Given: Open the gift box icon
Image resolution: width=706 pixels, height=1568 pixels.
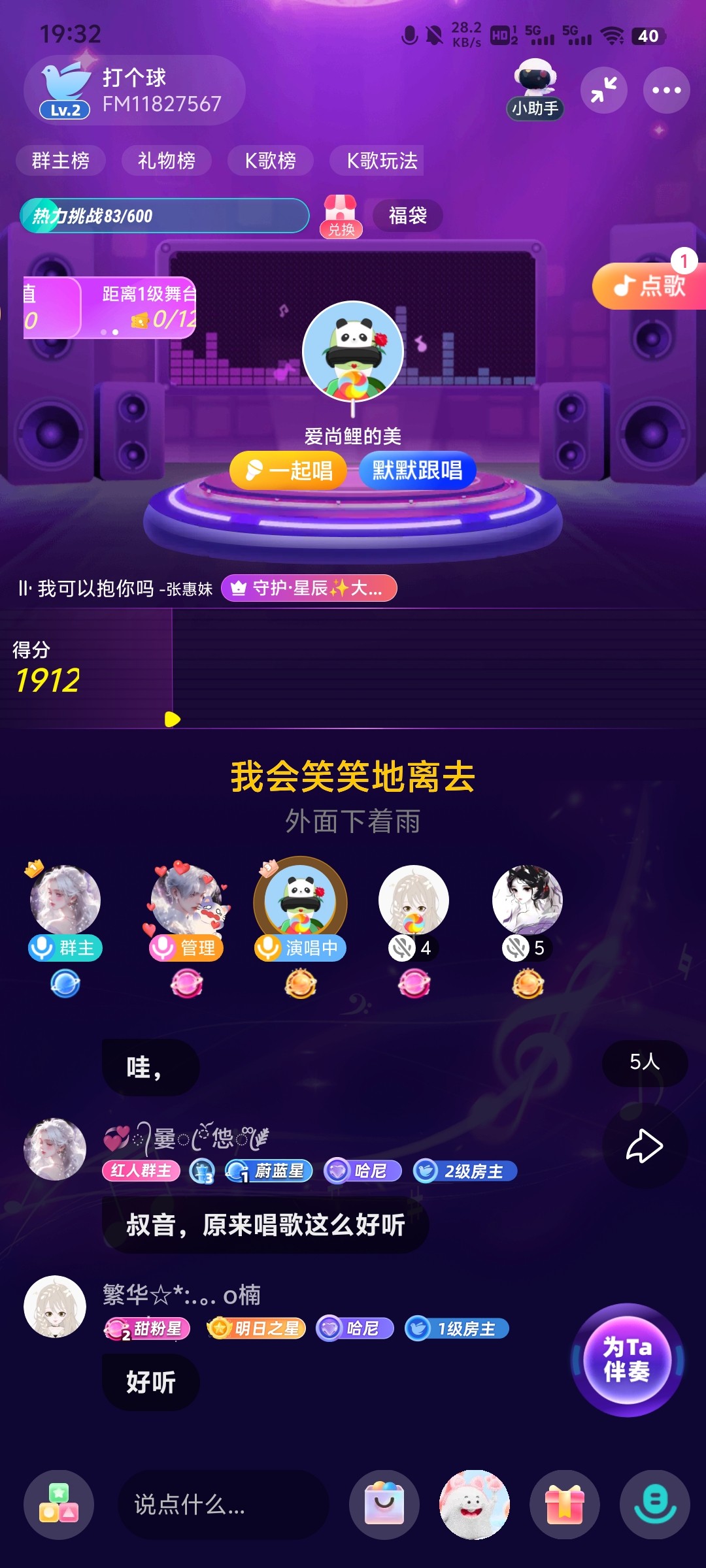Looking at the screenshot, I should coord(565,1505).
